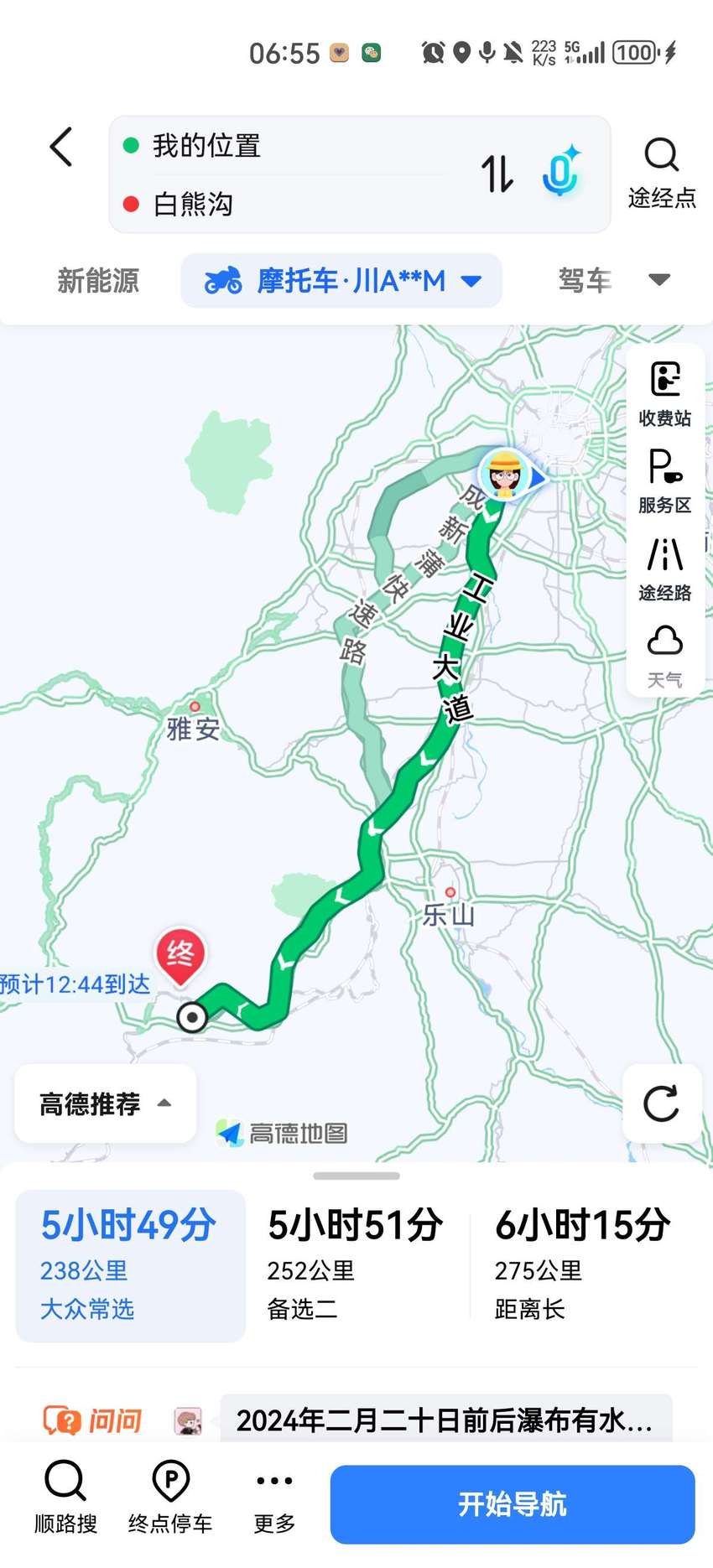Open 顺路搜 search along route

65,1497
